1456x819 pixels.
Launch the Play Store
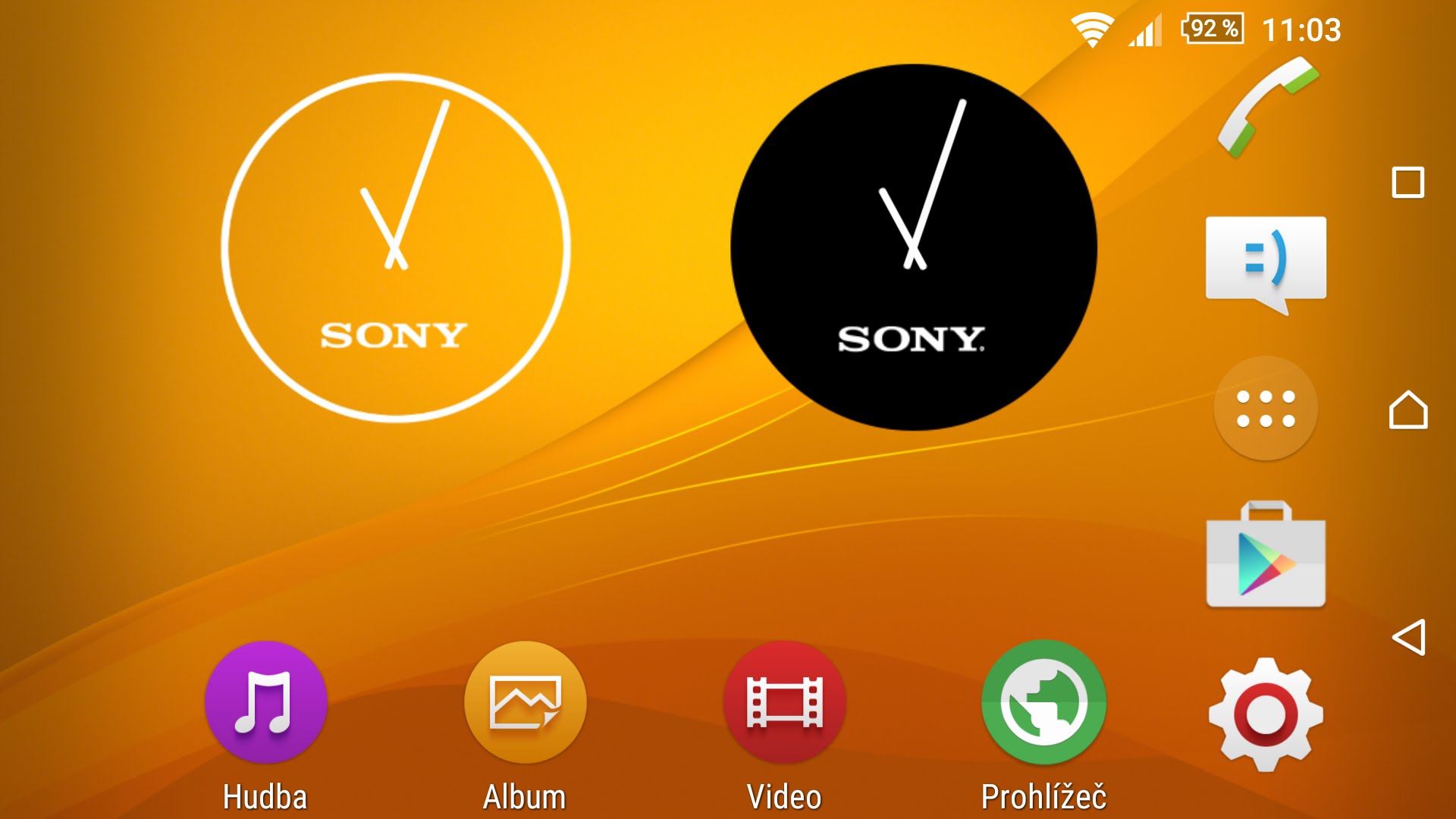click(x=1266, y=557)
